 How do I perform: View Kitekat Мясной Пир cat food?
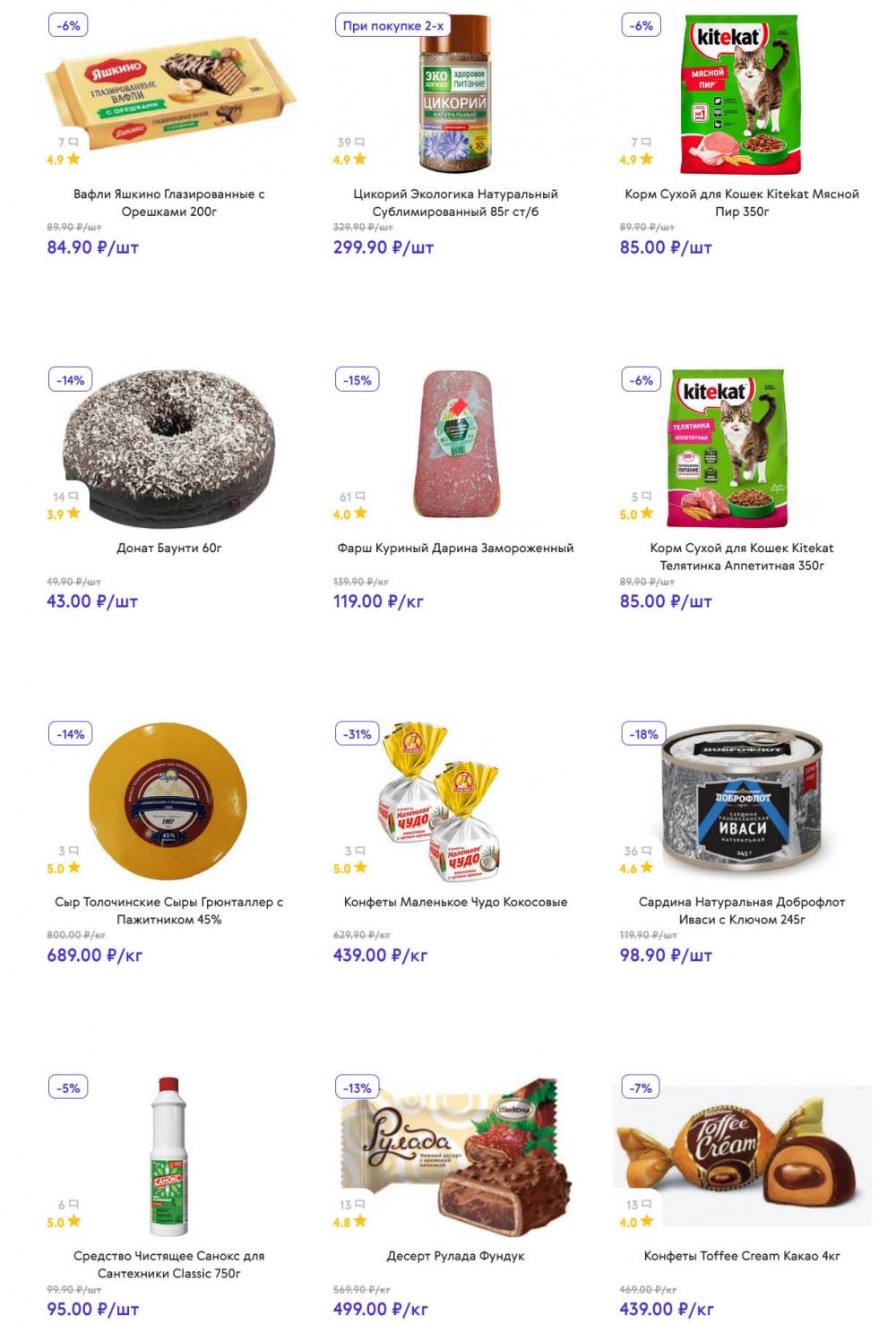click(x=742, y=203)
